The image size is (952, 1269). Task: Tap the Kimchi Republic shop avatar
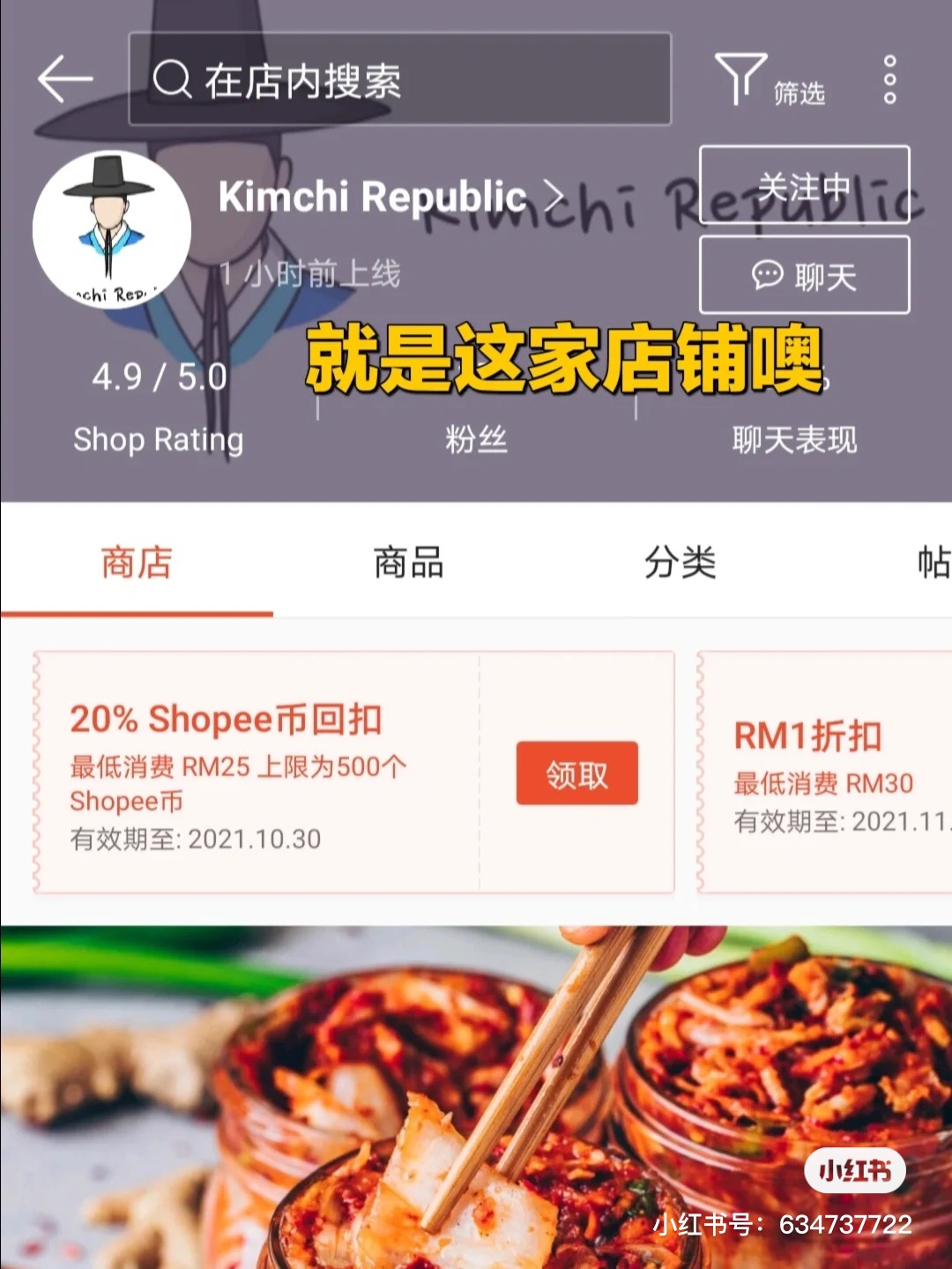pos(112,229)
